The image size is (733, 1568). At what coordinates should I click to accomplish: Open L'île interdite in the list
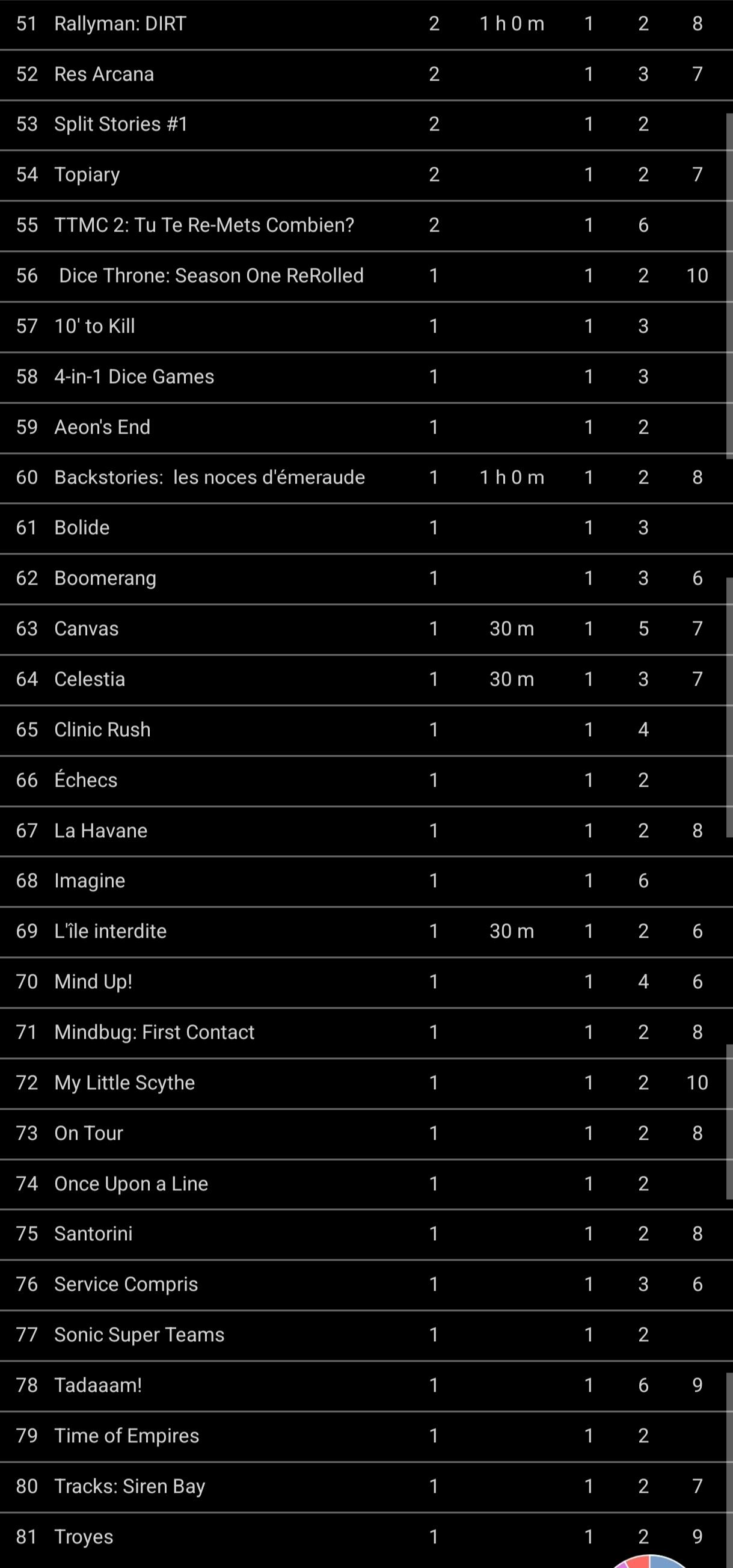pos(110,931)
